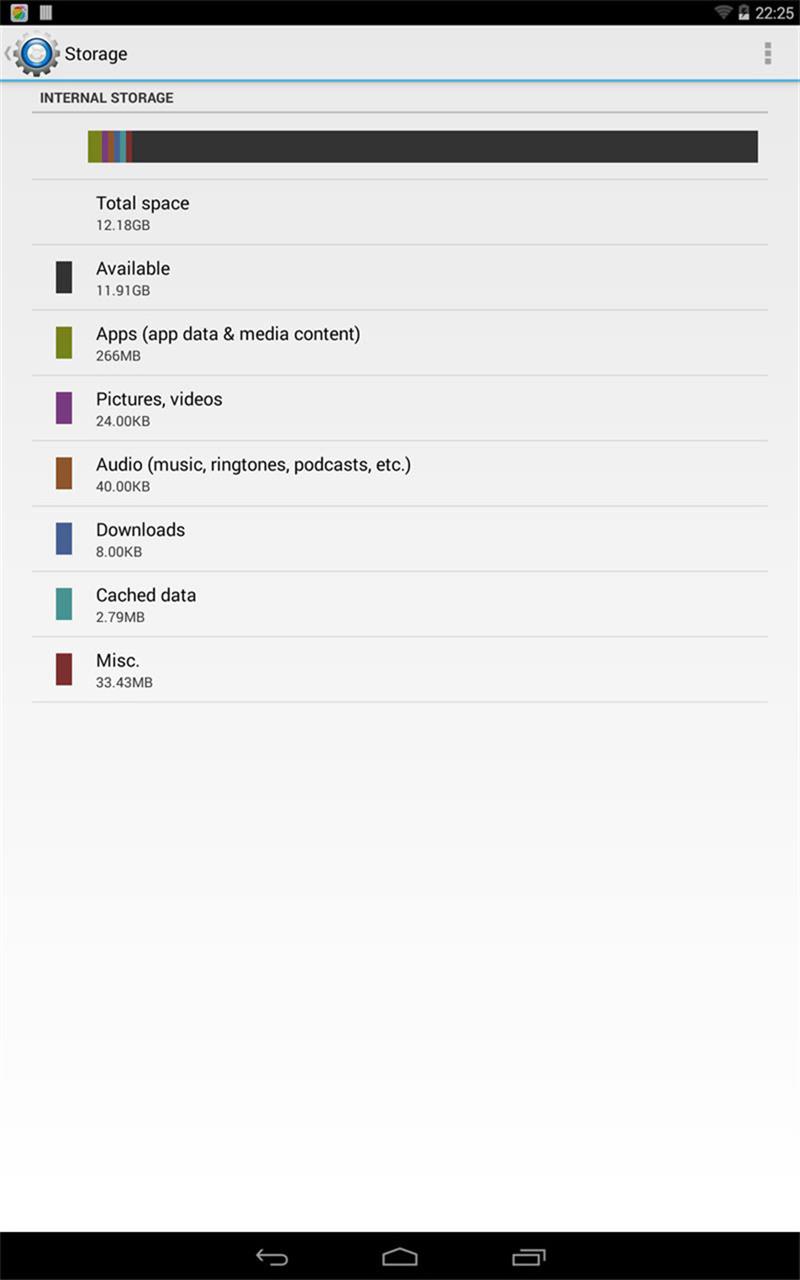The width and height of the screenshot is (800, 1280).
Task: Go back using the Storage settings icon
Action: coord(36,54)
